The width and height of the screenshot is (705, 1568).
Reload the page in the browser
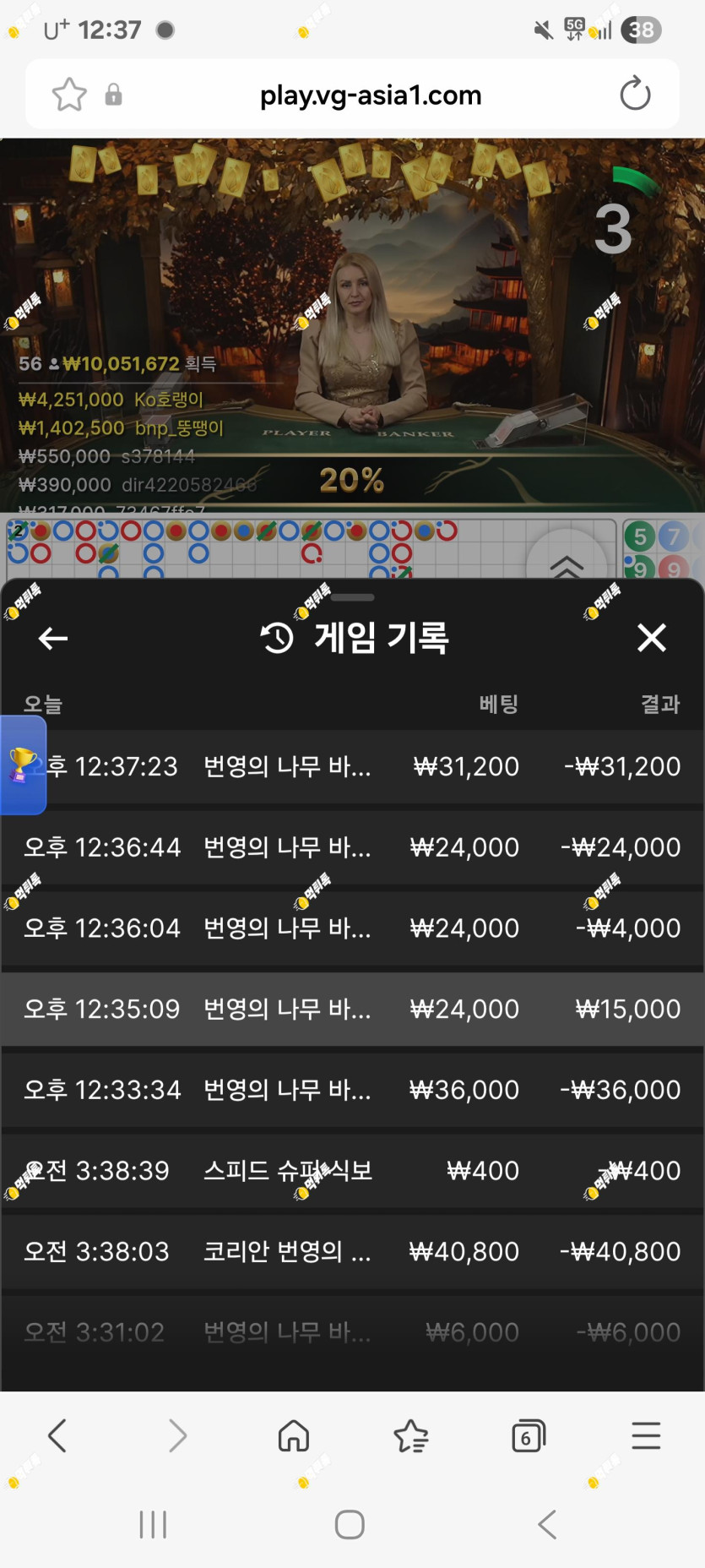click(635, 94)
